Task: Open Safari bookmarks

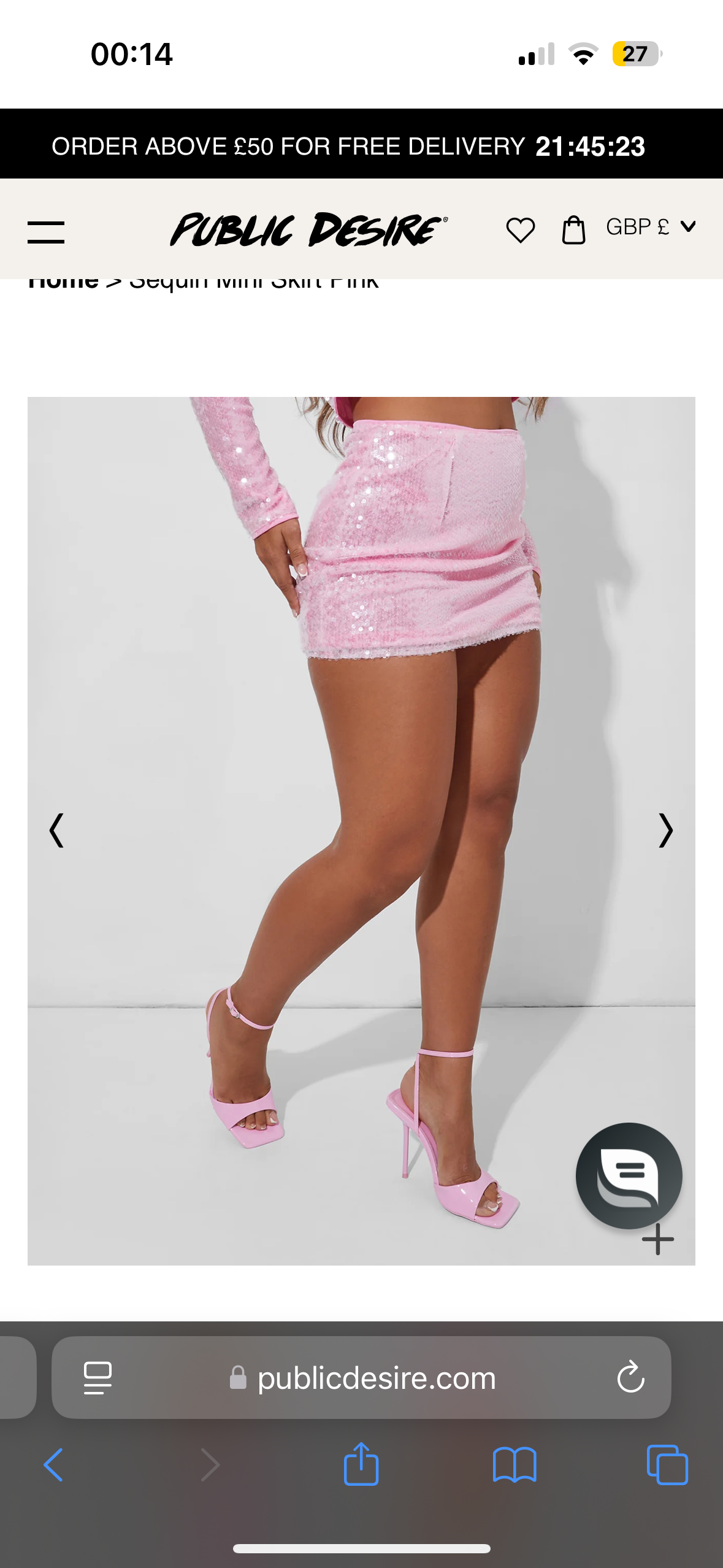Action: click(x=515, y=1465)
